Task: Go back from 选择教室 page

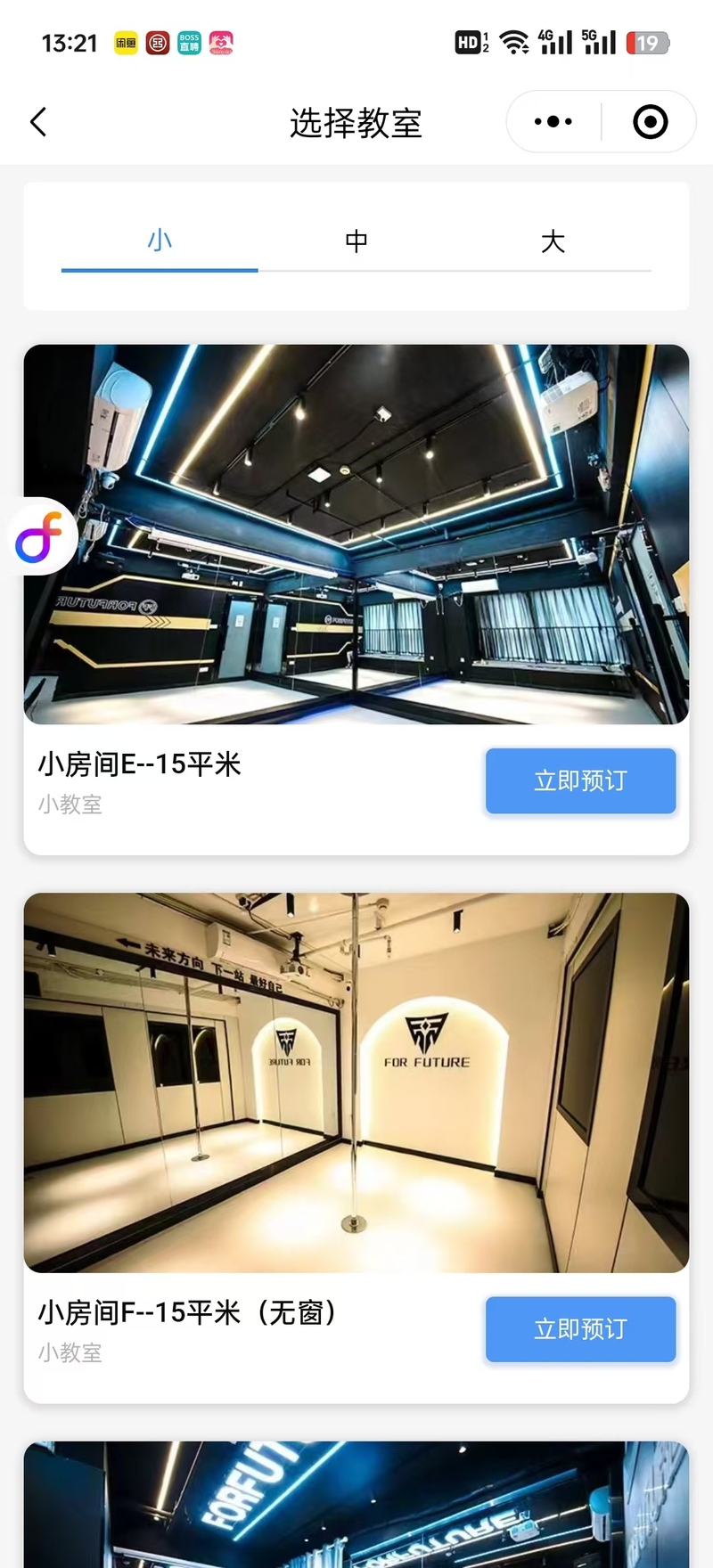Action: click(38, 122)
